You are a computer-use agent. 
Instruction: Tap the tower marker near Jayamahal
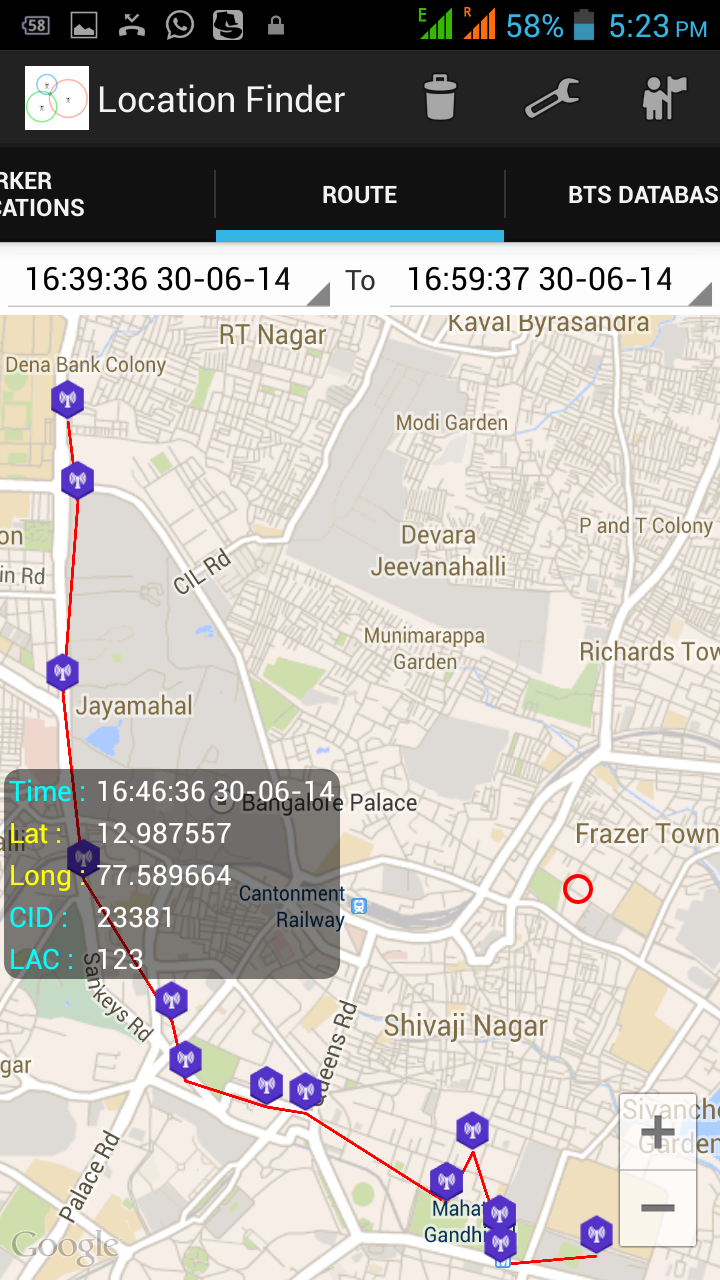62,672
